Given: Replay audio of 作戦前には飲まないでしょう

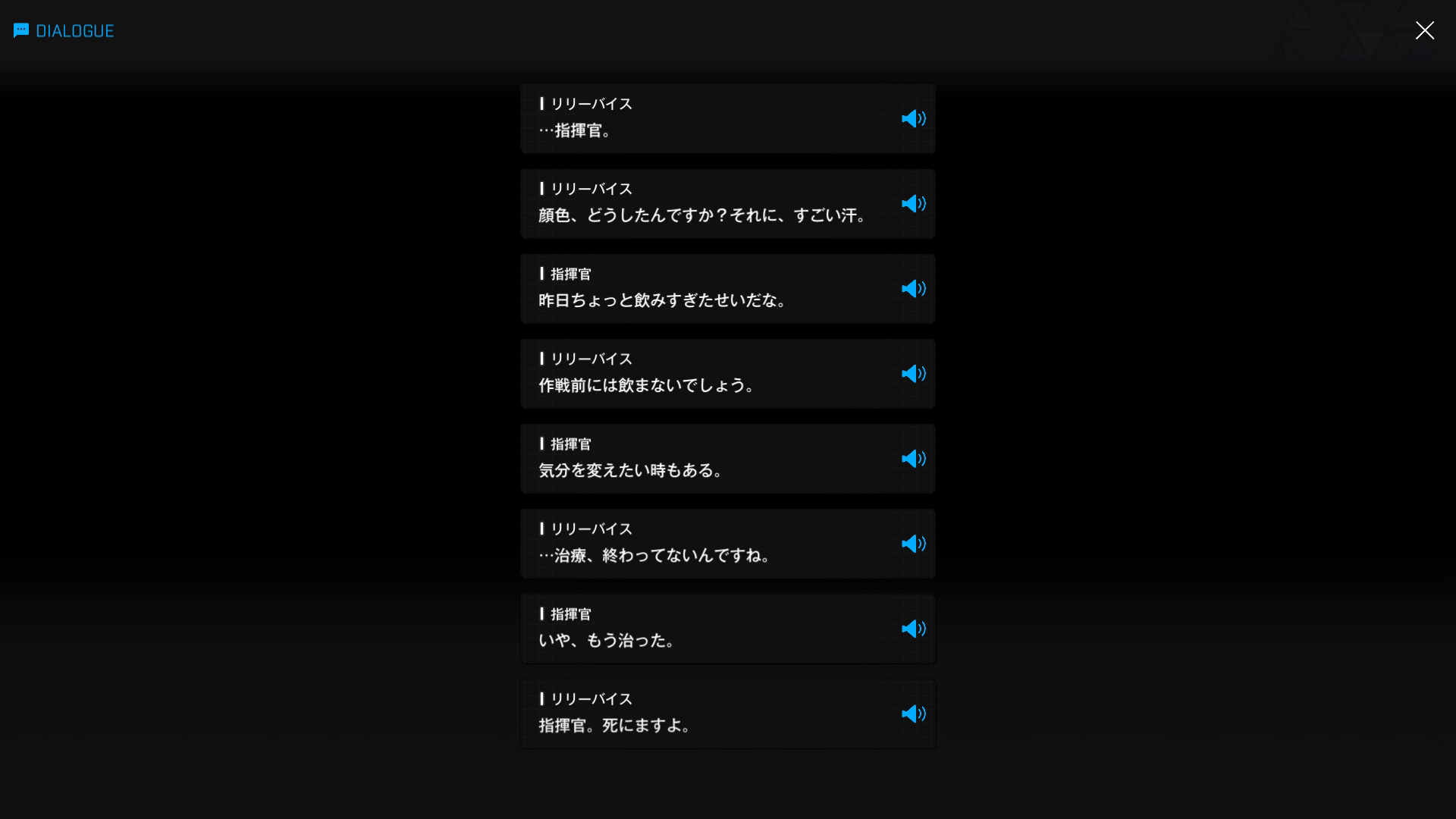Looking at the screenshot, I should point(913,374).
